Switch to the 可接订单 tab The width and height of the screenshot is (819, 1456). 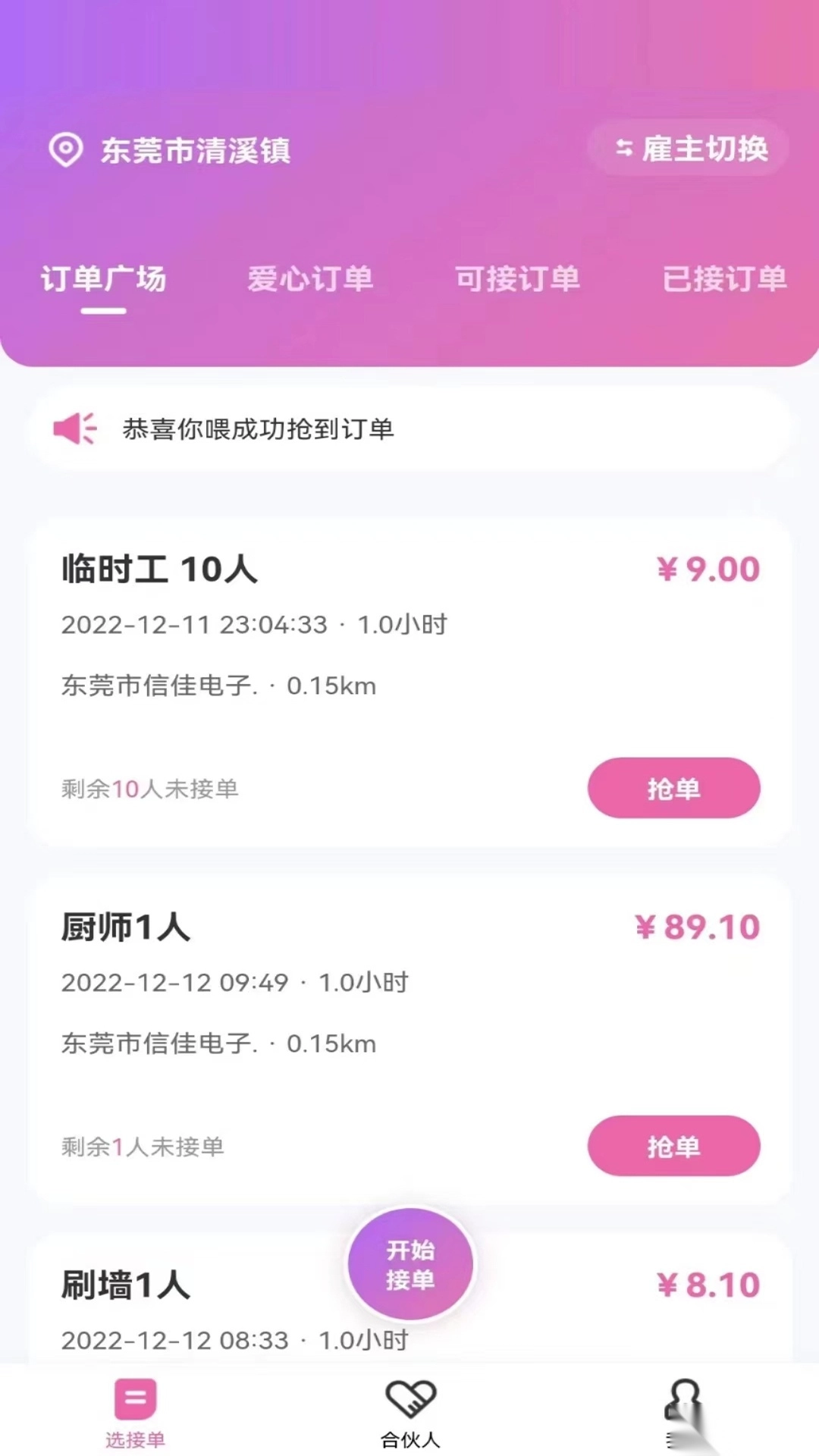(x=516, y=279)
